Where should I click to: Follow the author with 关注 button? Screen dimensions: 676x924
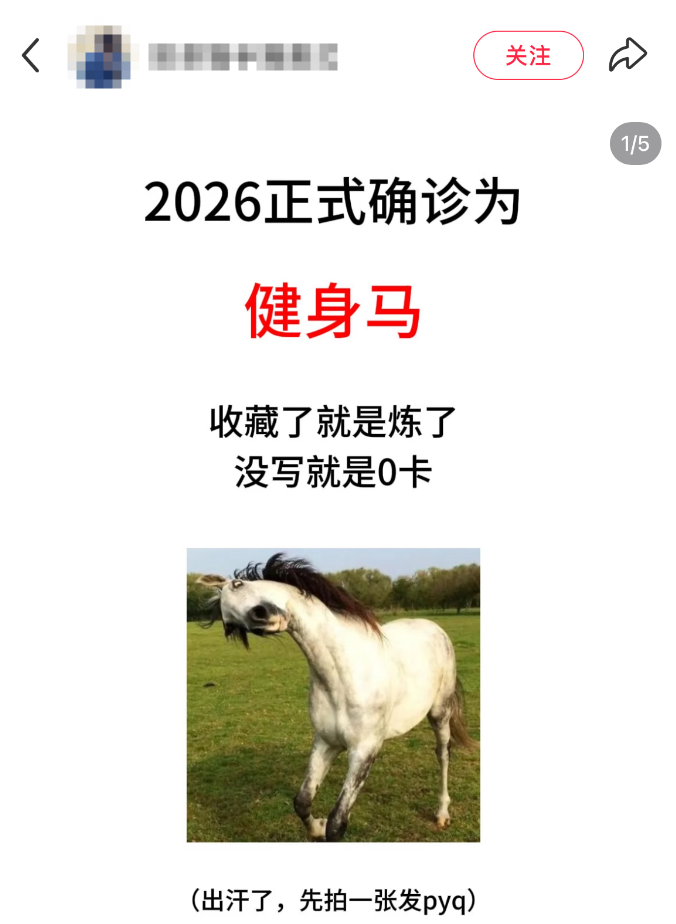click(528, 56)
